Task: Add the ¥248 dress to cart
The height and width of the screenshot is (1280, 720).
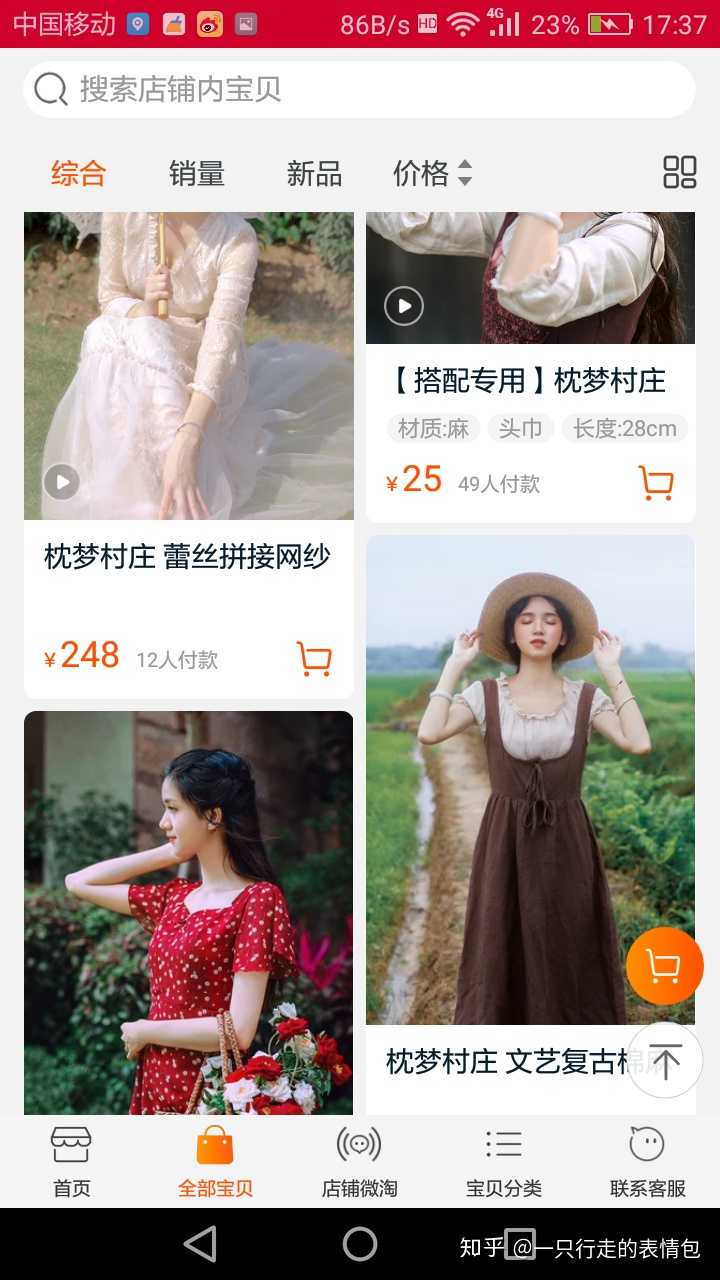Action: 314,659
